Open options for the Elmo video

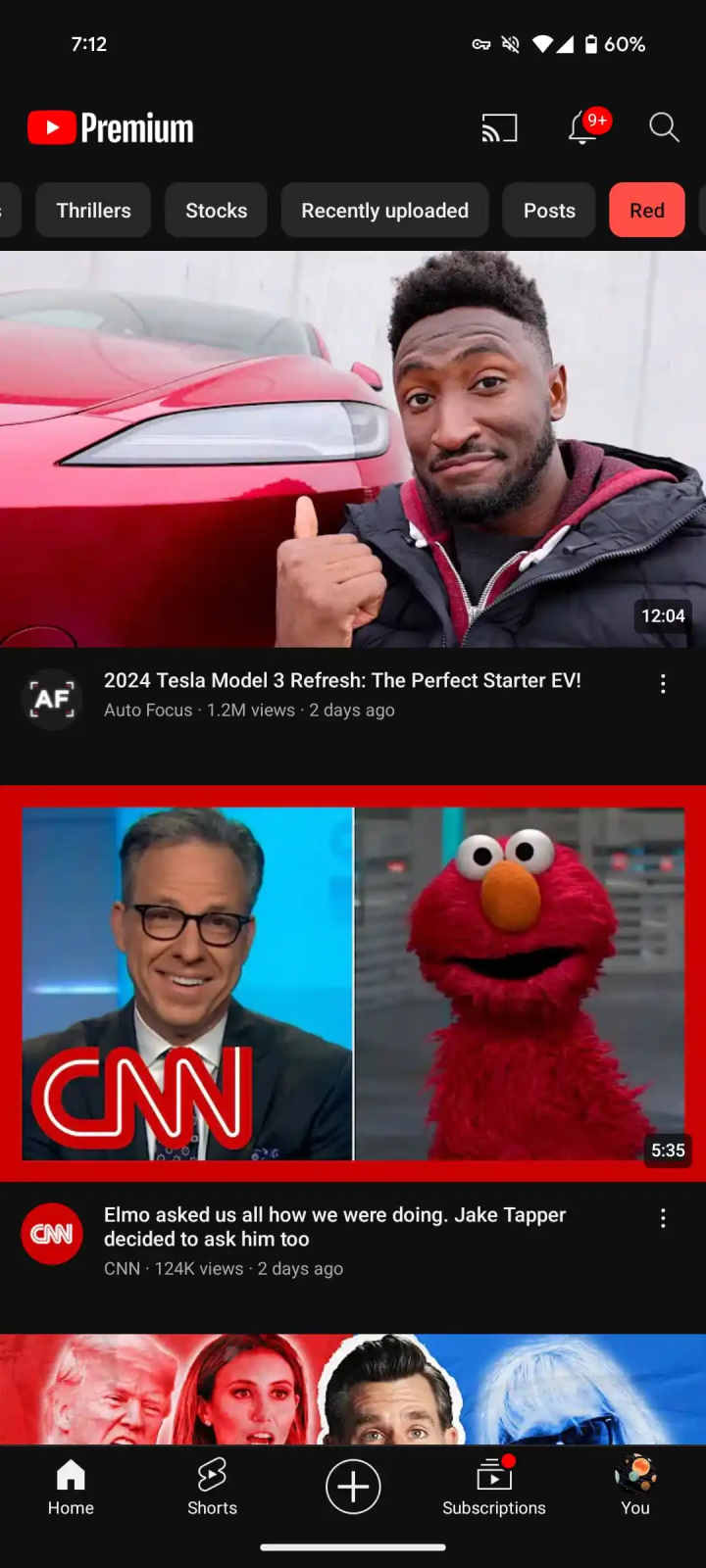tap(663, 1218)
